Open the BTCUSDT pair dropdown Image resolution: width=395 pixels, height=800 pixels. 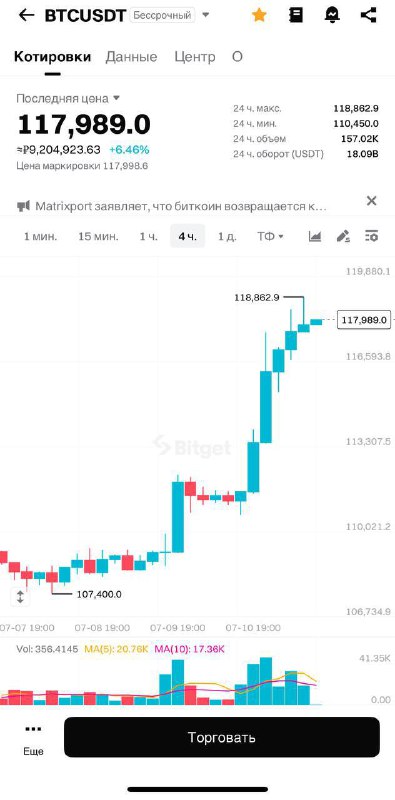tap(206, 15)
